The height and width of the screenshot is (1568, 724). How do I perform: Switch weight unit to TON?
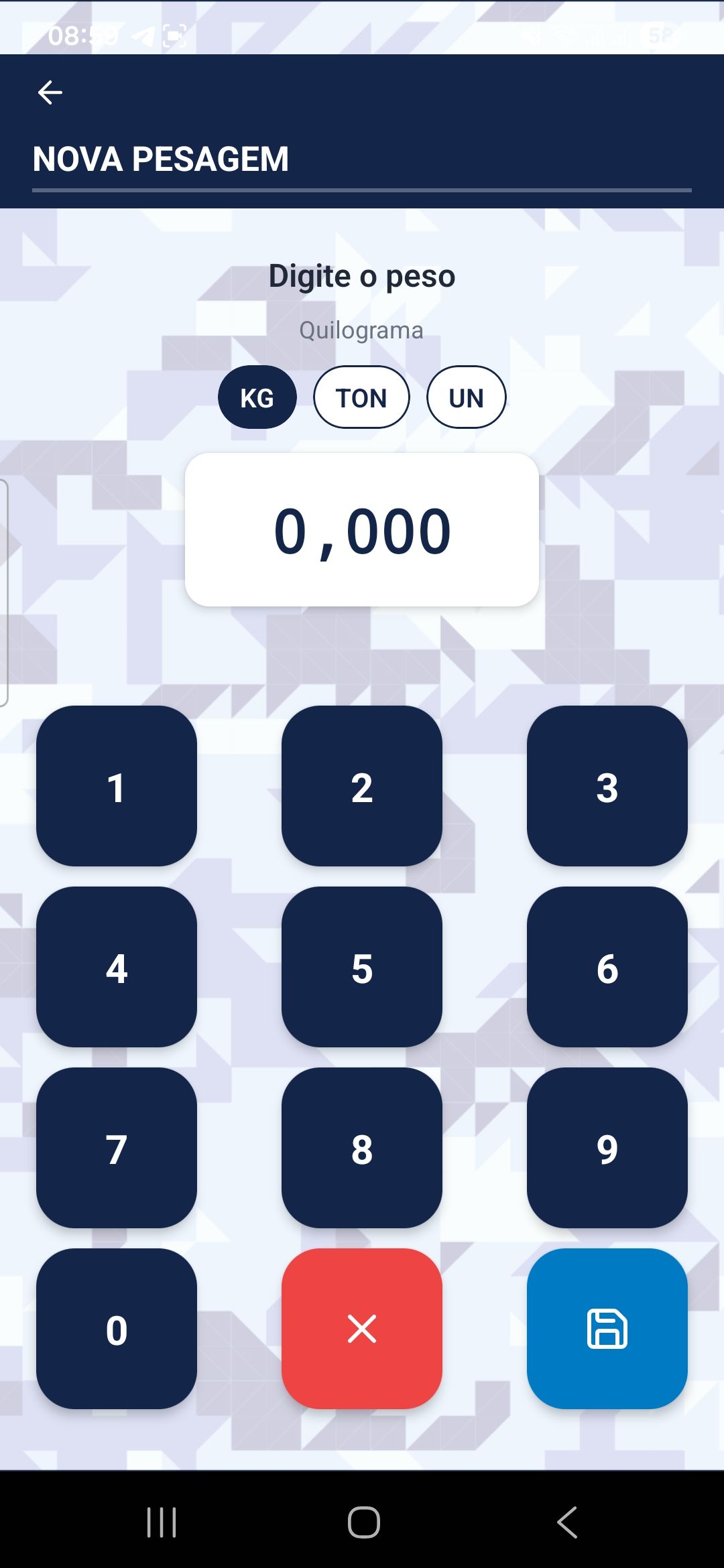pos(361,397)
